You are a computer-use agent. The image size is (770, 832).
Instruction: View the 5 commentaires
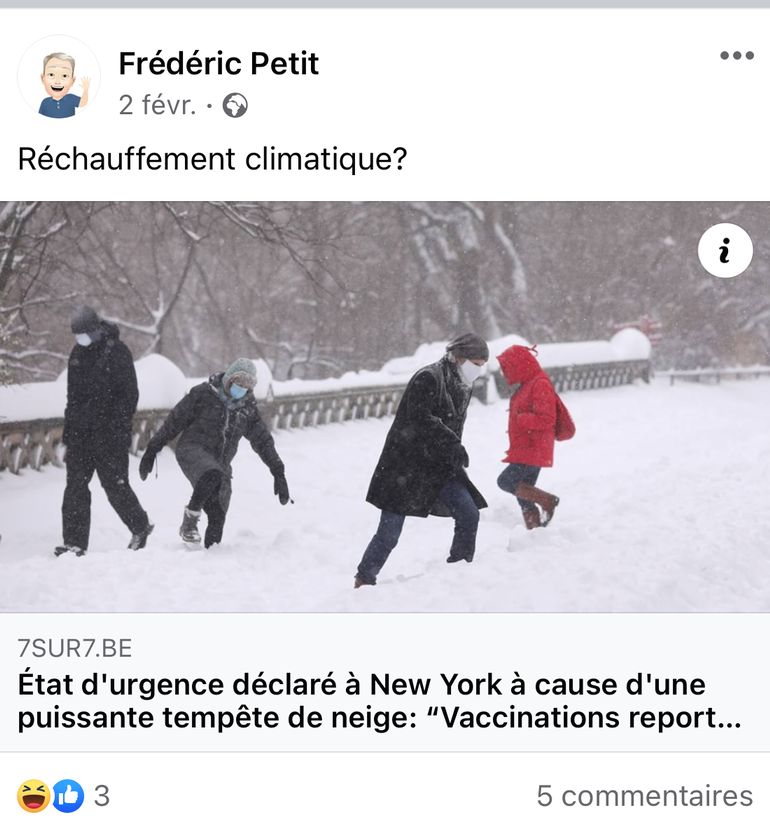(644, 796)
